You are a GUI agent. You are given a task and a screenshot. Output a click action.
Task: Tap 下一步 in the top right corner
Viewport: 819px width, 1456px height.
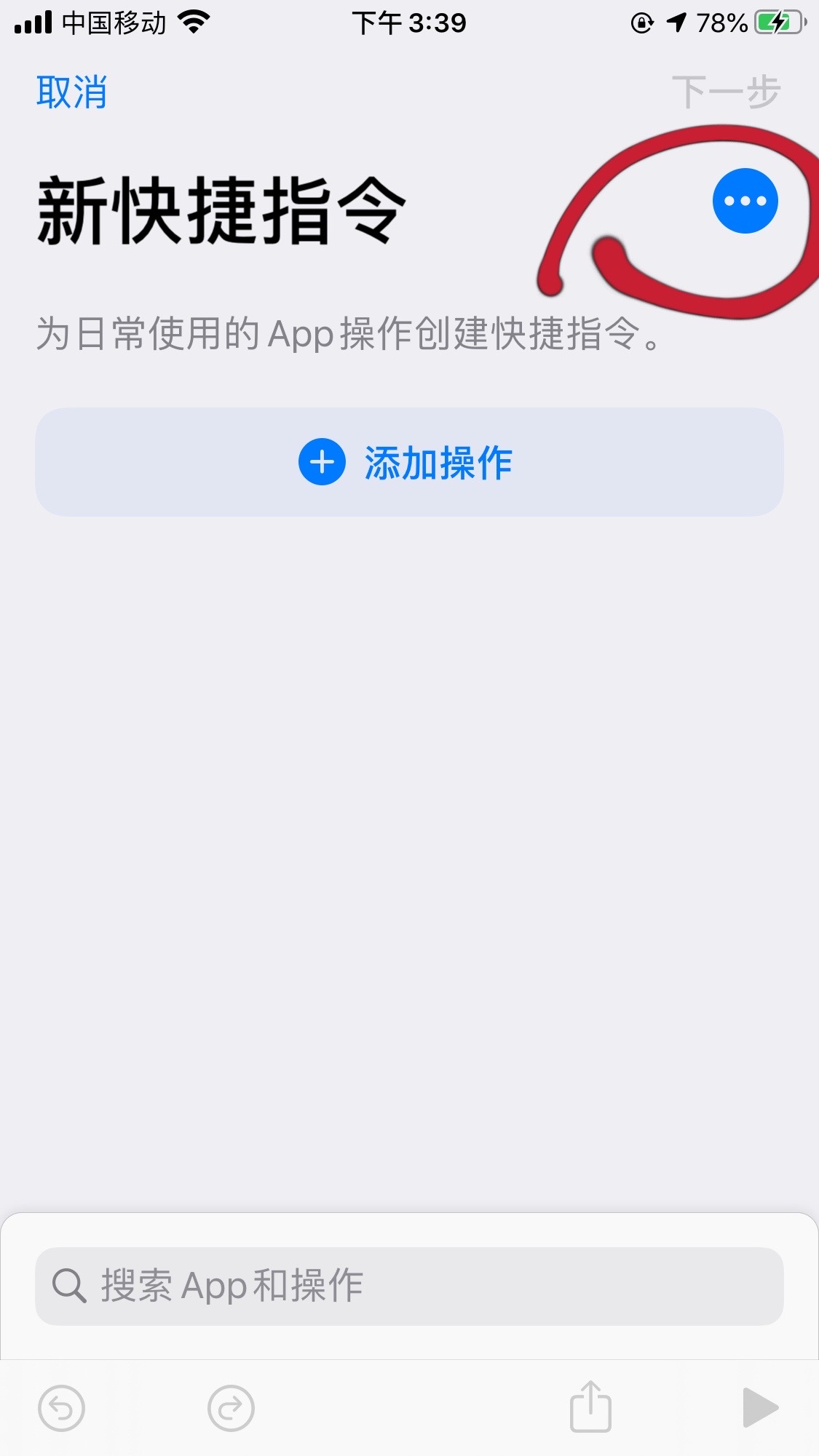pos(728,90)
